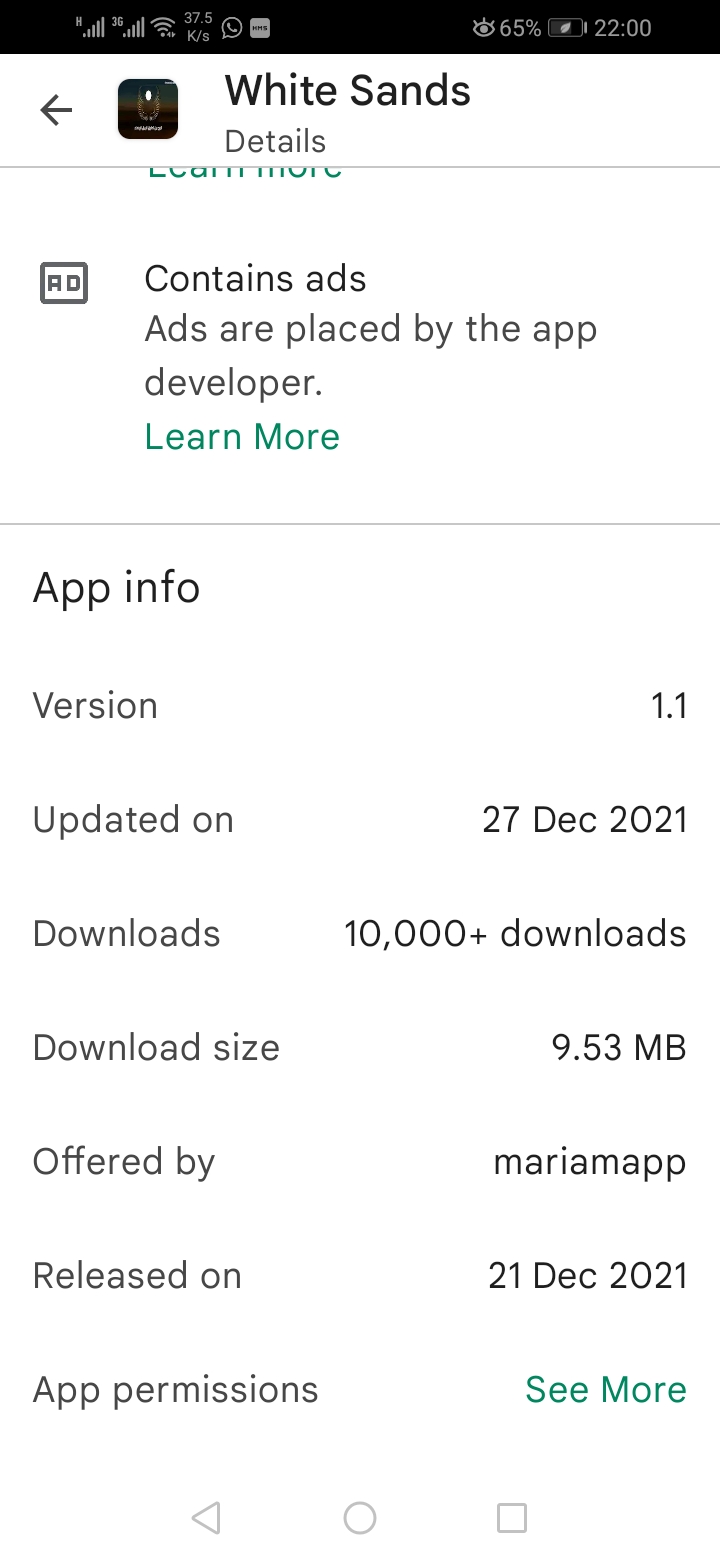Tap Learn More under Contains ads
Viewport: 720px width, 1560px height.
coord(242,437)
